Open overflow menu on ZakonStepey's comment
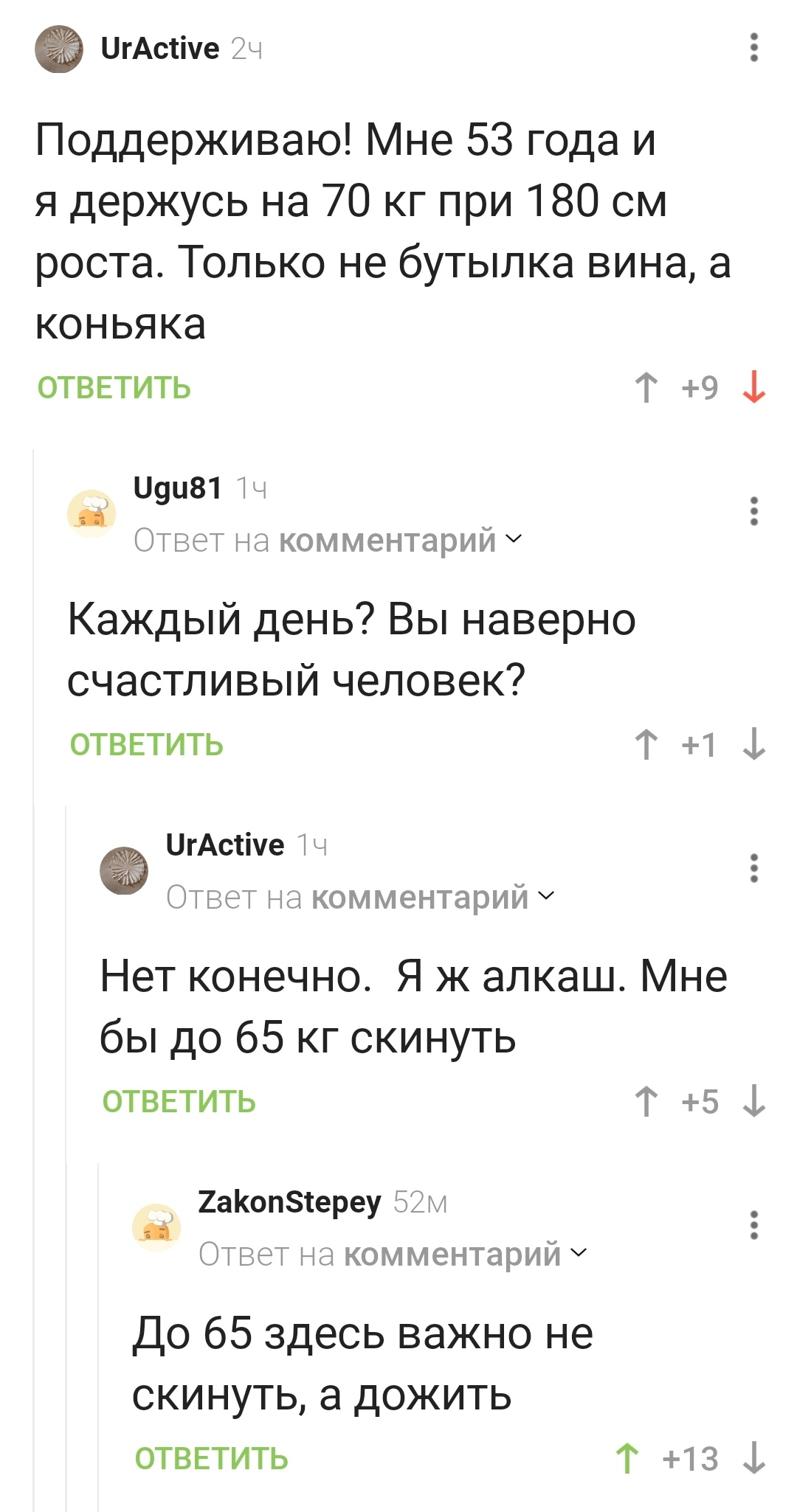Screen dimensions: 797x1512 tap(753, 1225)
